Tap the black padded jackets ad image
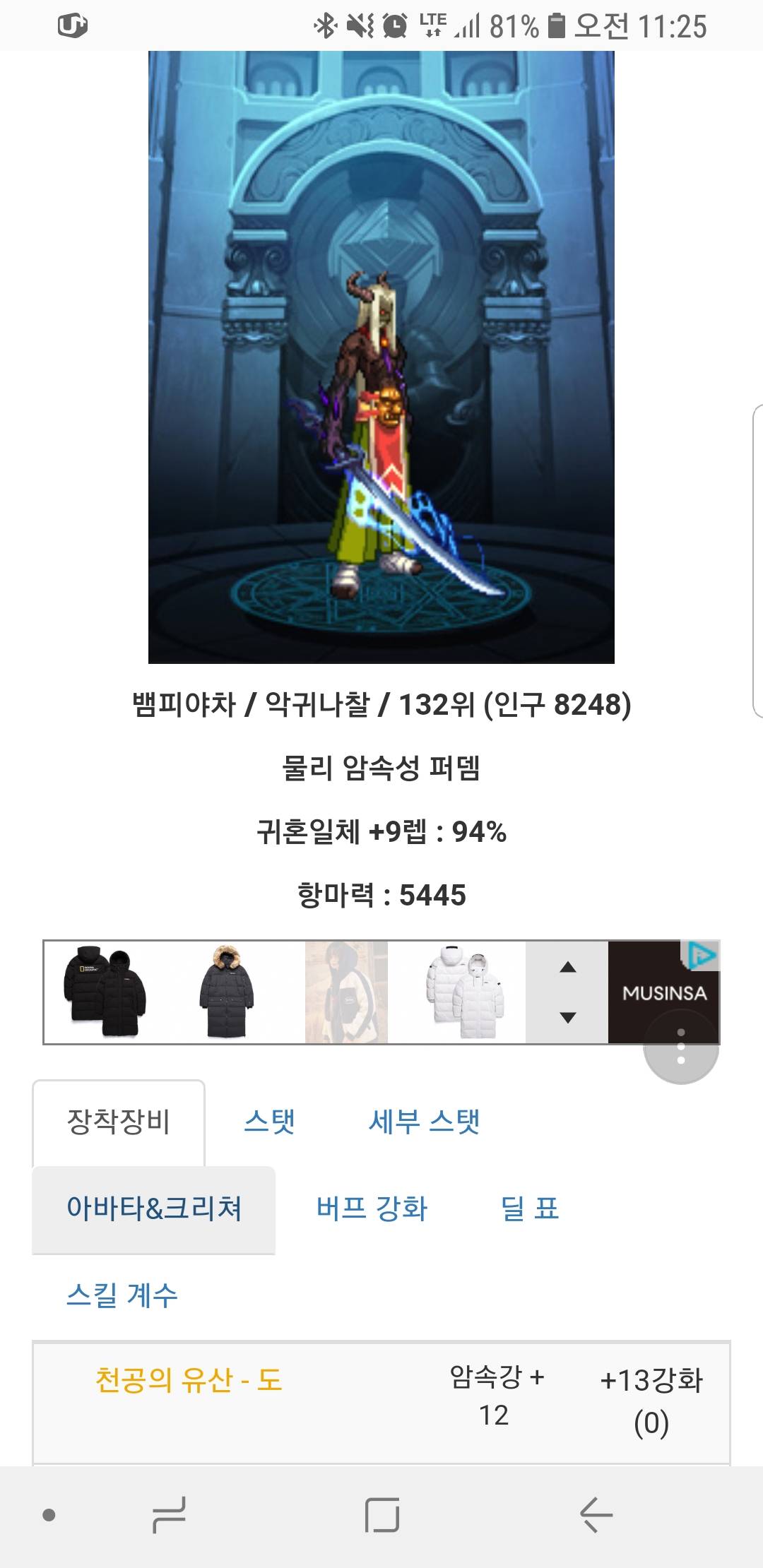Image resolution: width=763 pixels, height=1568 pixels. click(105, 992)
